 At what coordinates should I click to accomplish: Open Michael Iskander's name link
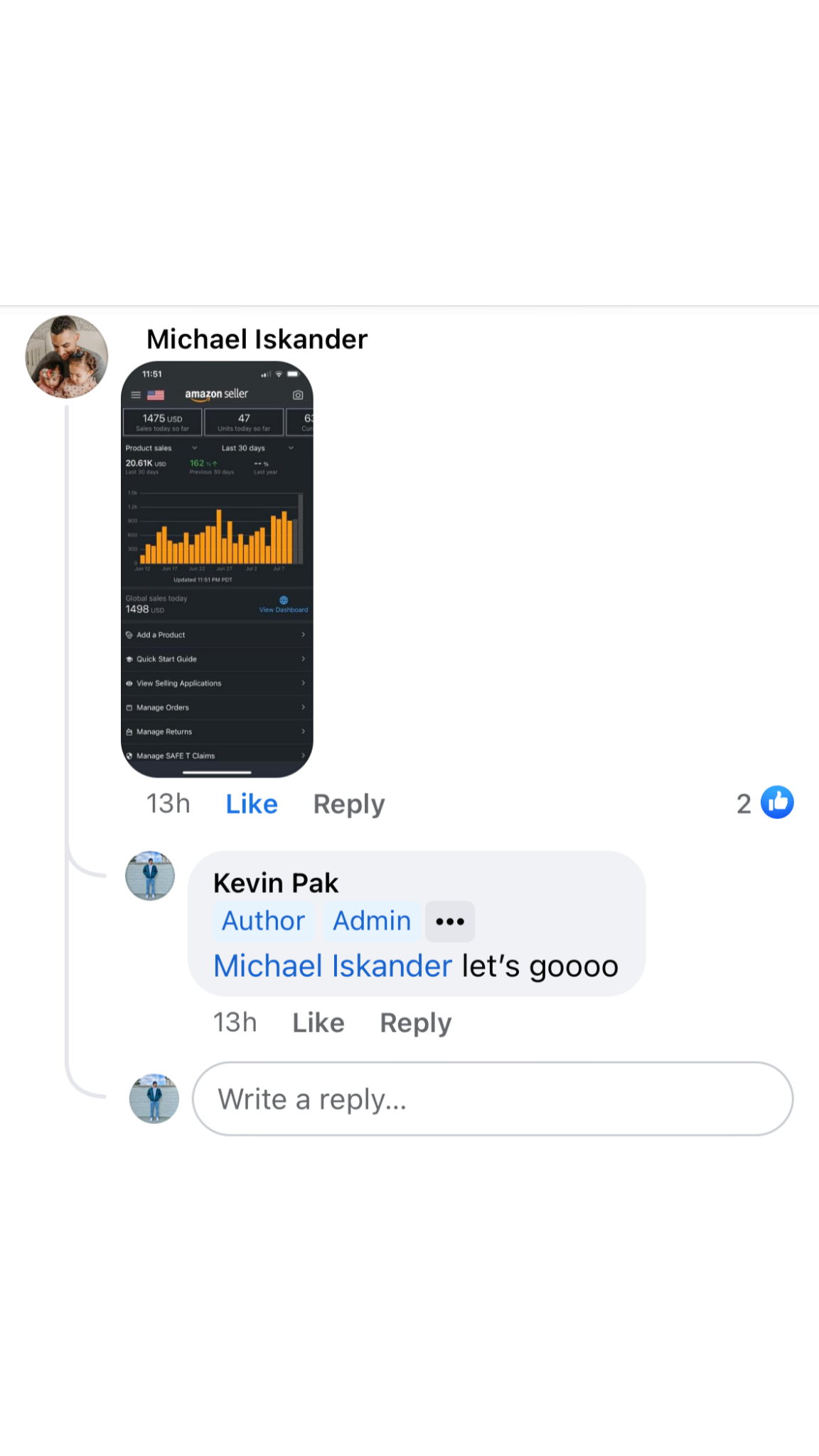257,340
